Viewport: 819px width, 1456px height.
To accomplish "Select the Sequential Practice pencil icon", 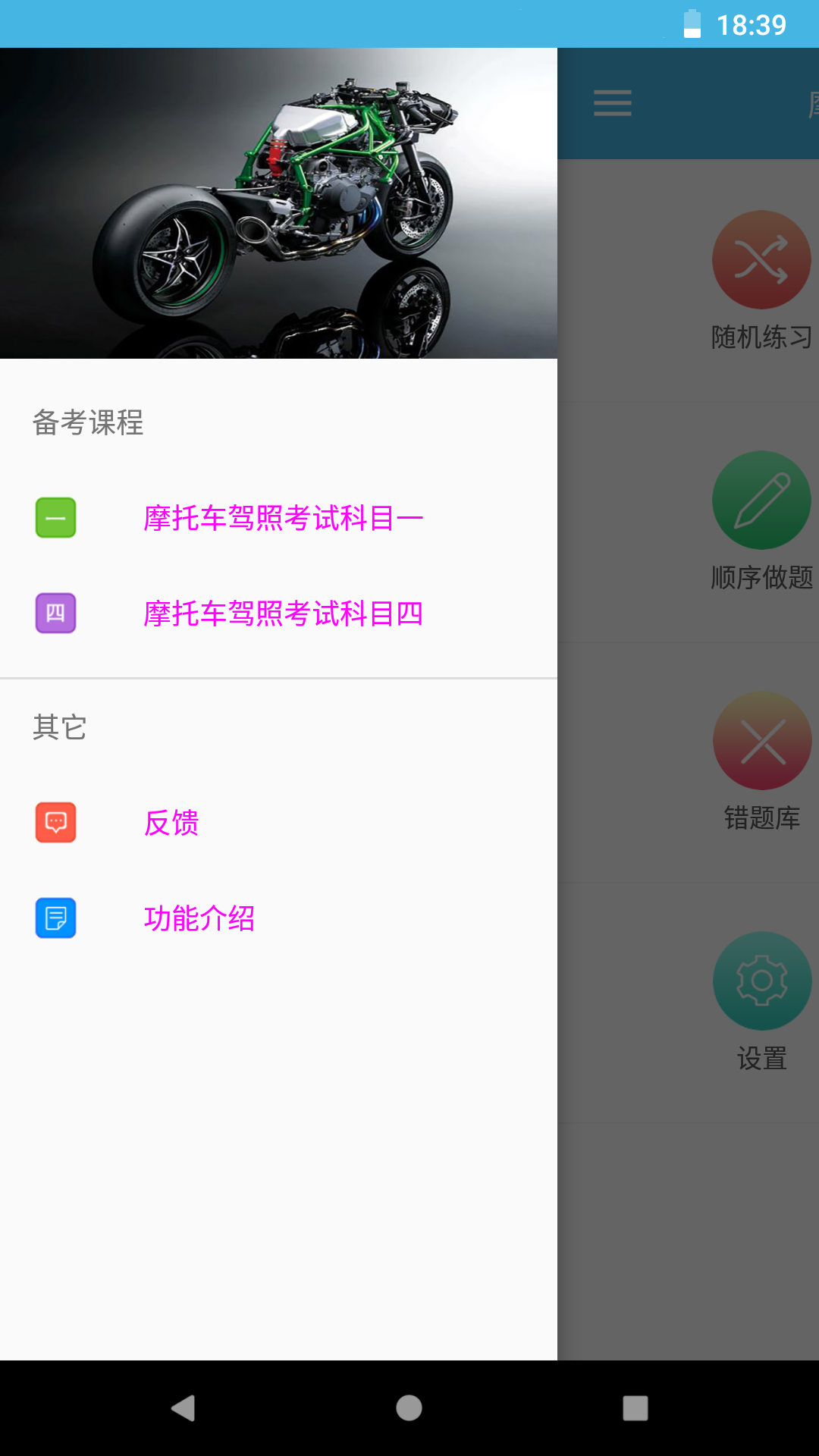I will coord(761,500).
